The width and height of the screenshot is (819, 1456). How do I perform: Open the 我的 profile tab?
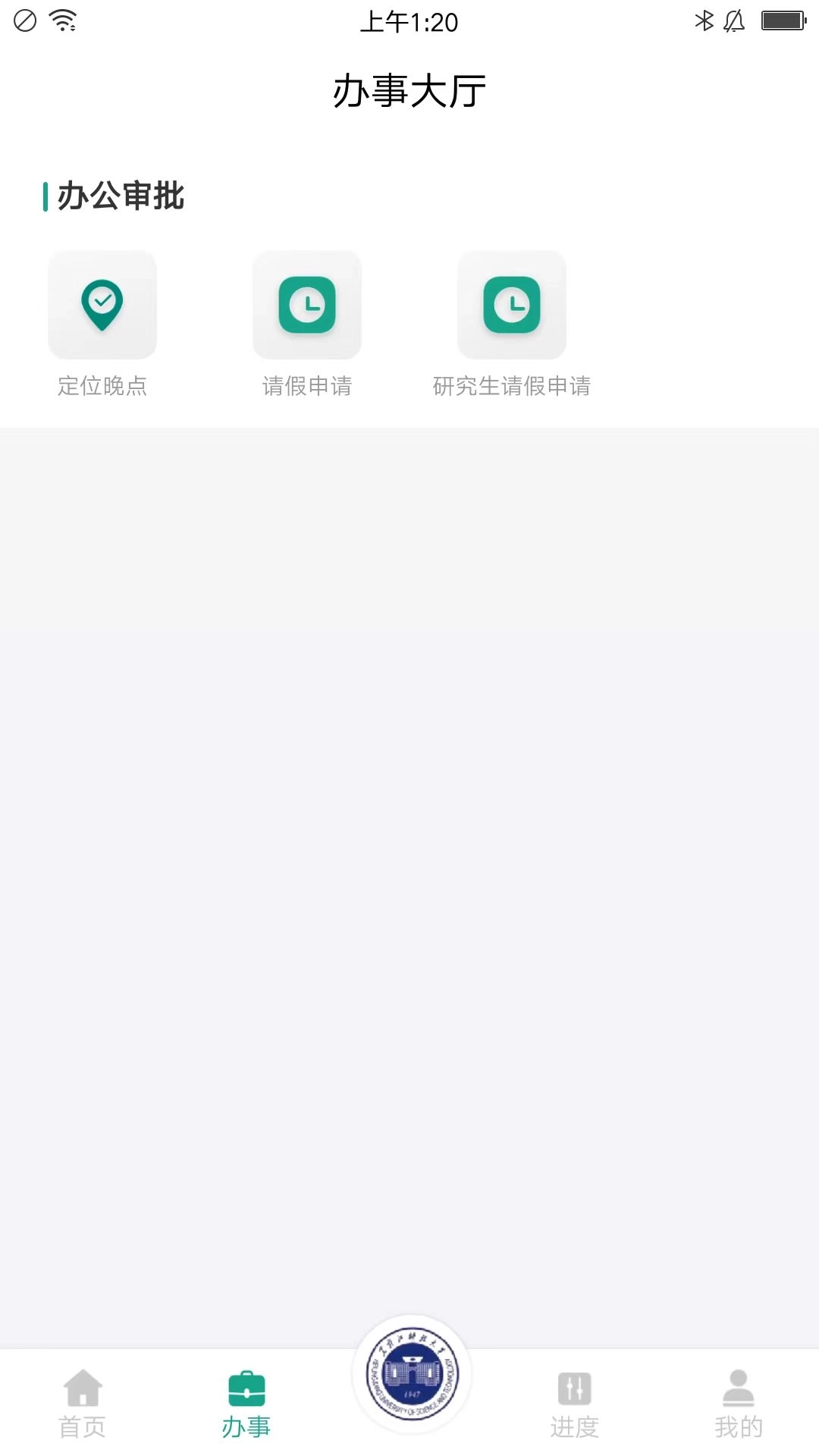point(738,1403)
